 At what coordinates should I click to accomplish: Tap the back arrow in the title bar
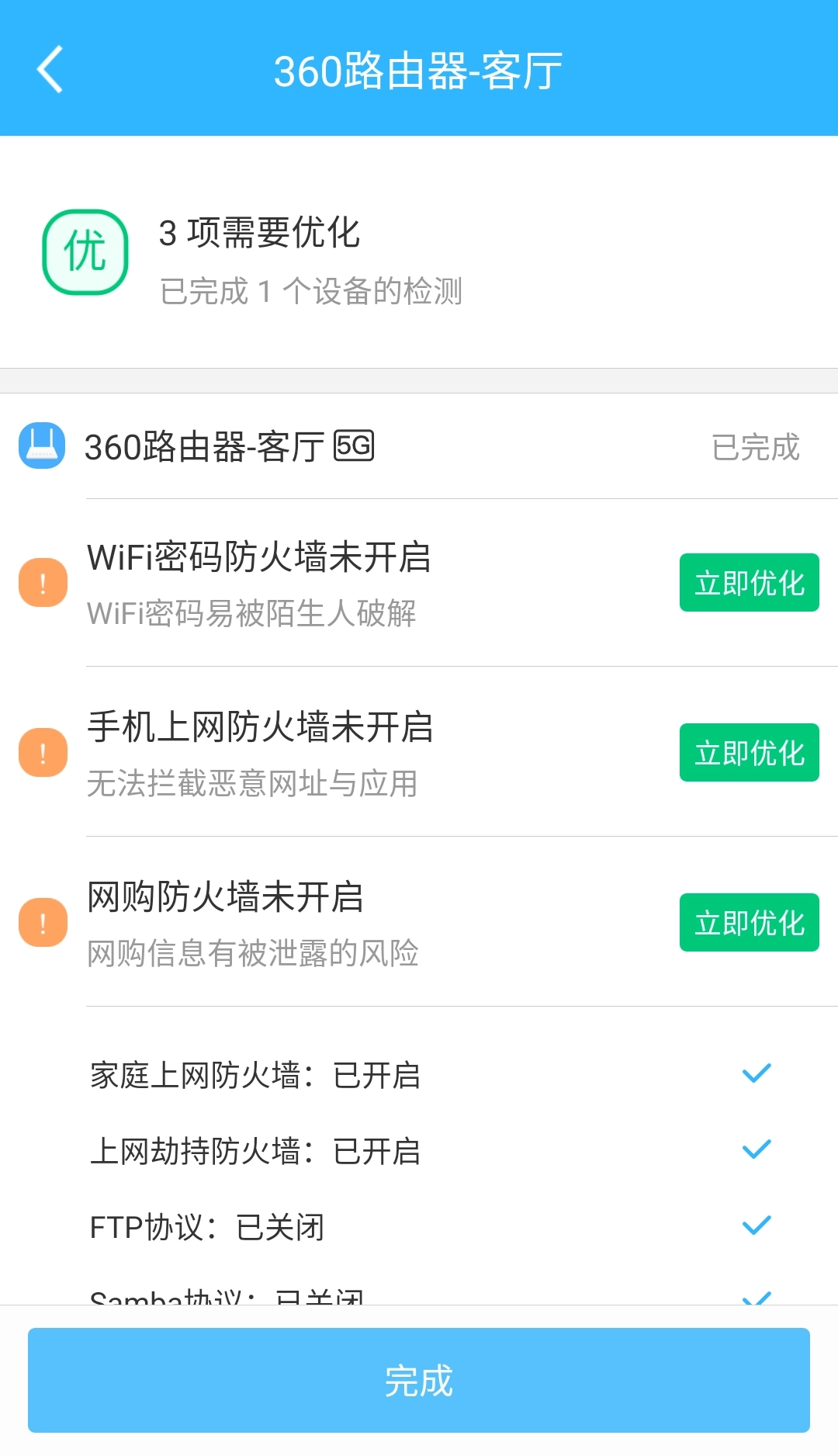(x=49, y=70)
